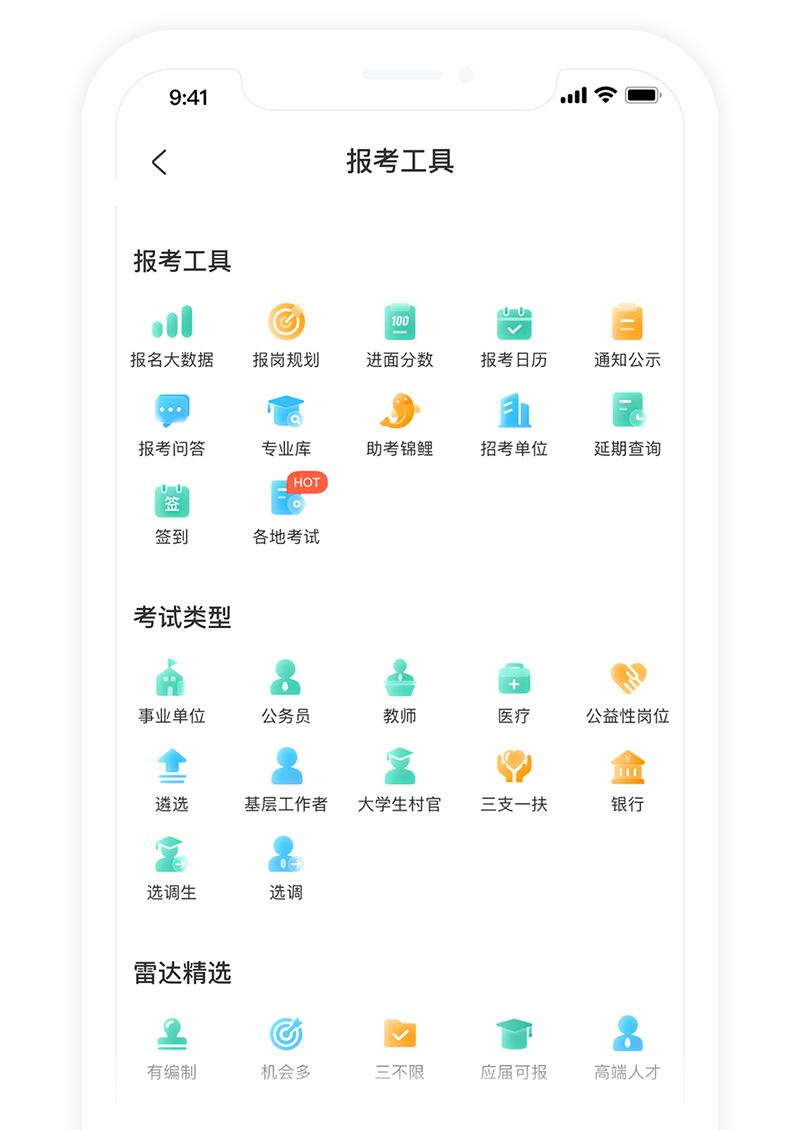Go back from 报考工具 page
Image resolution: width=800 pixels, height=1130 pixels.
coord(159,162)
